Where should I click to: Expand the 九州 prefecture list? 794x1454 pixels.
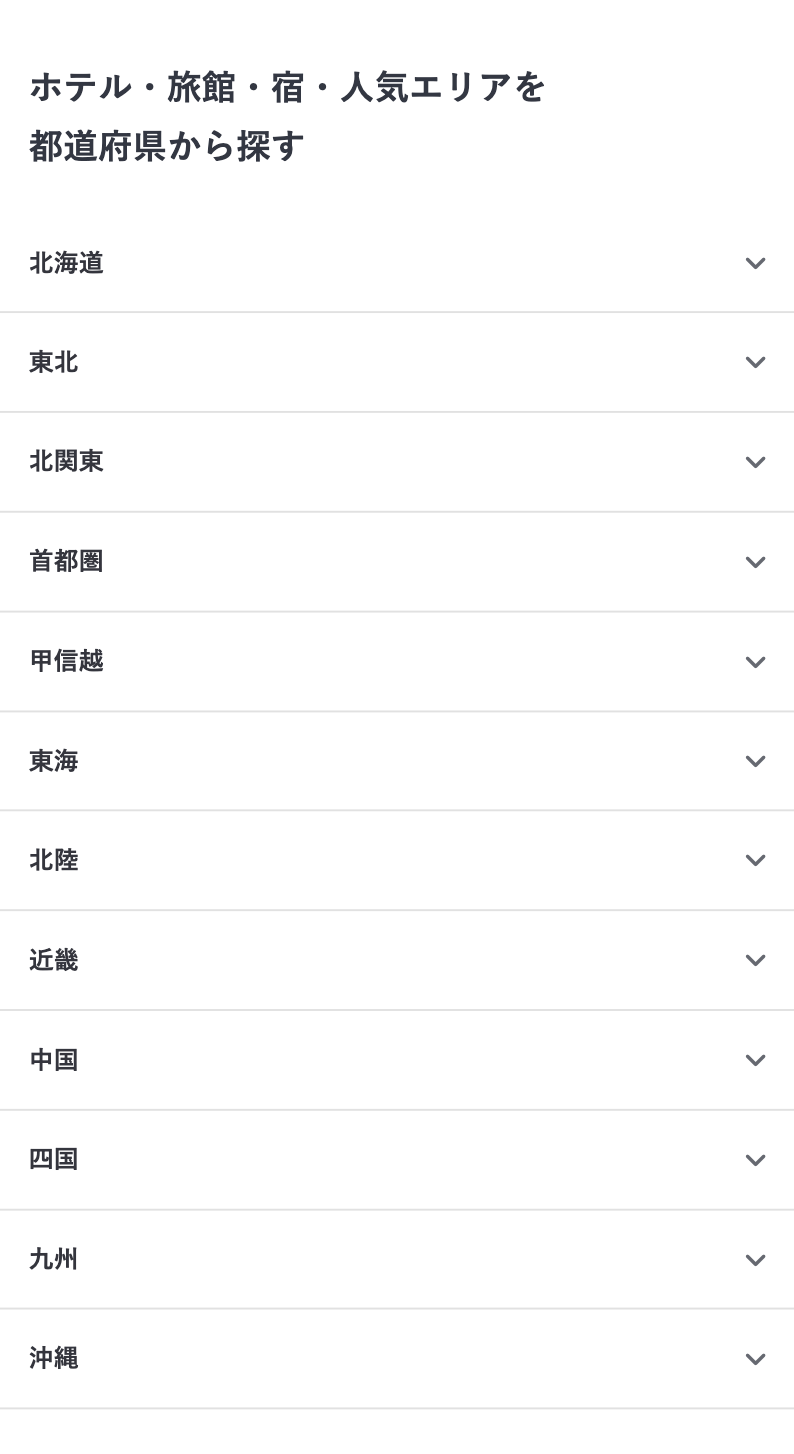397,1259
